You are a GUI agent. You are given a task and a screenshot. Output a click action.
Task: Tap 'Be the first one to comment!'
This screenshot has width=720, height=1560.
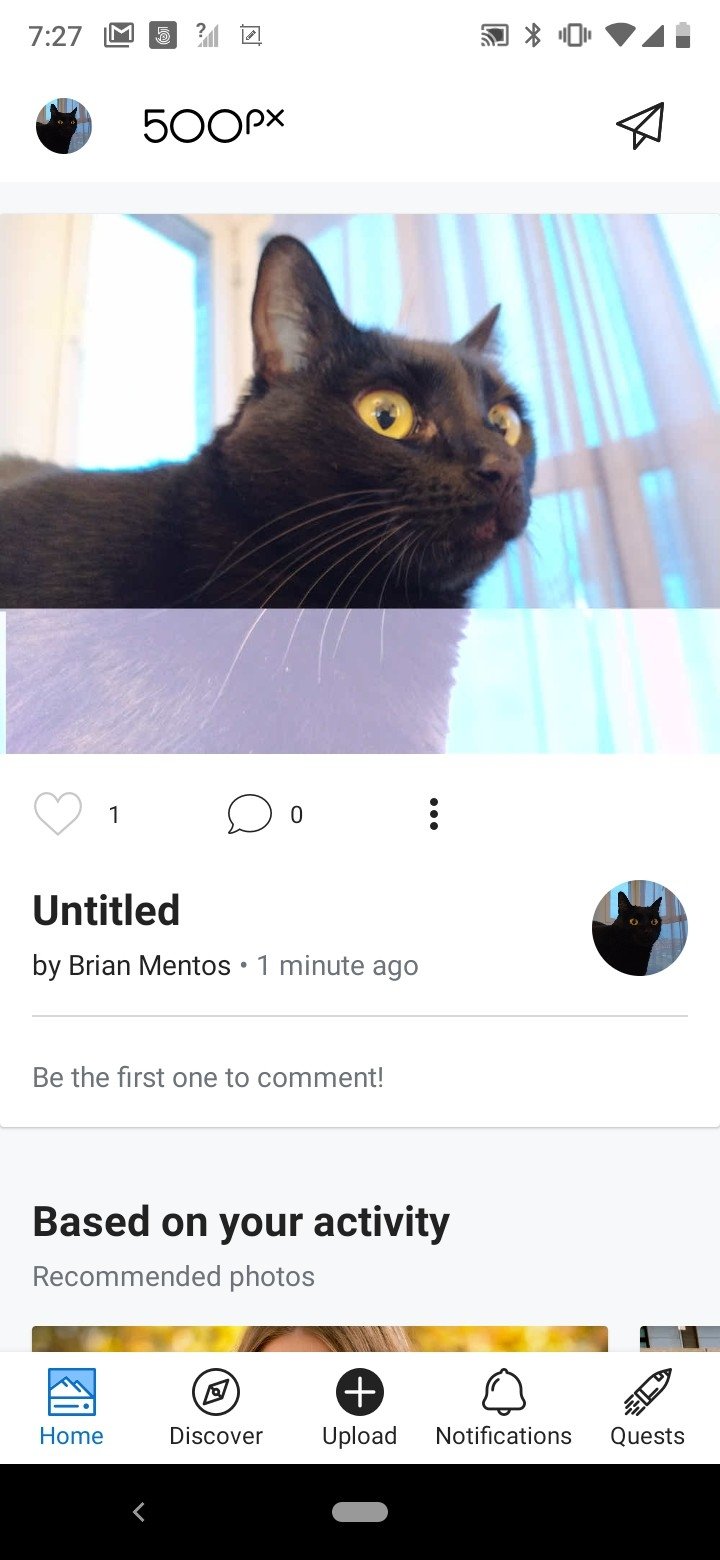pyautogui.click(x=208, y=1077)
